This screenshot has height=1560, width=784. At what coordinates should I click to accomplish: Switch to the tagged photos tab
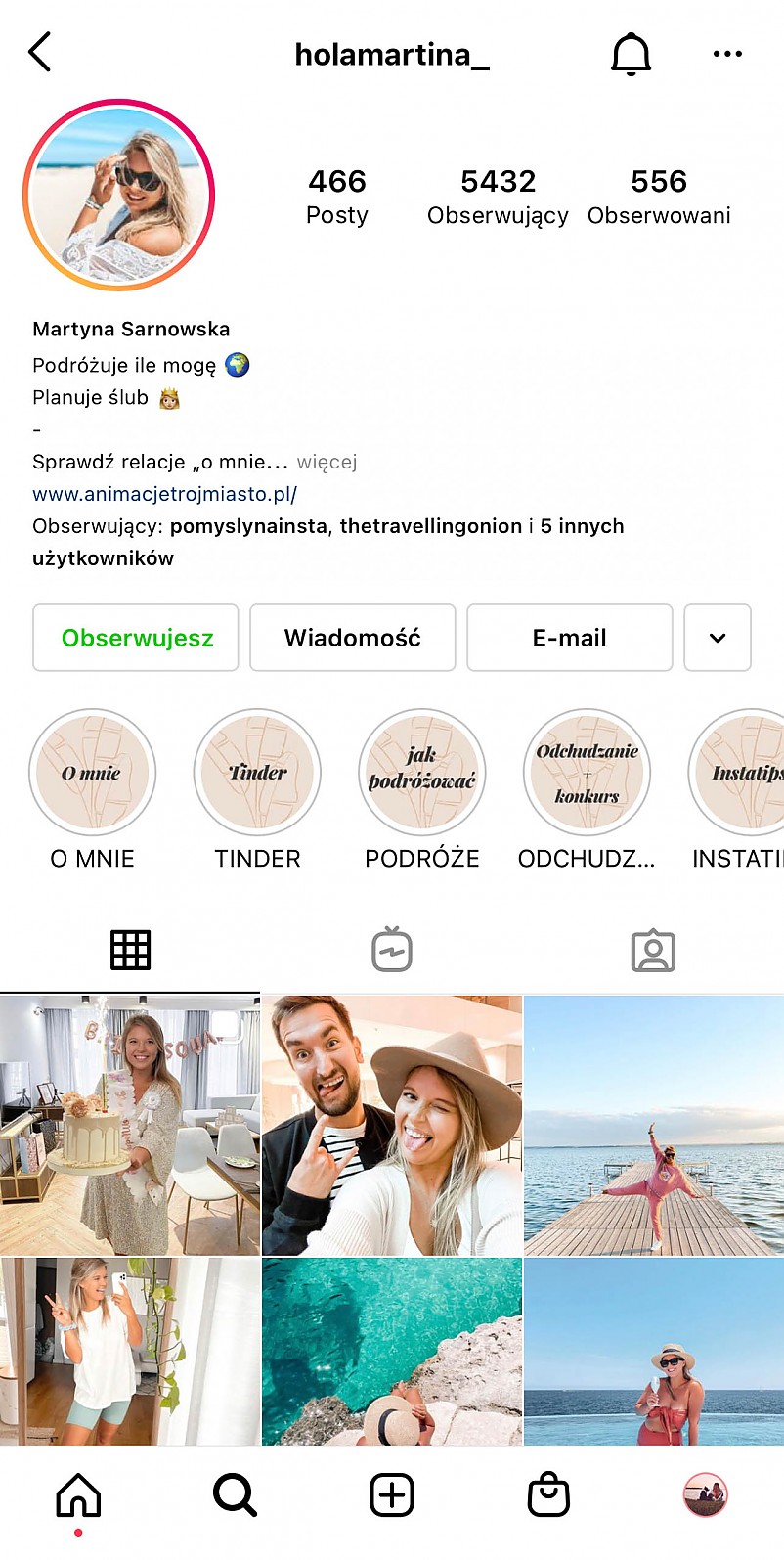[653, 950]
